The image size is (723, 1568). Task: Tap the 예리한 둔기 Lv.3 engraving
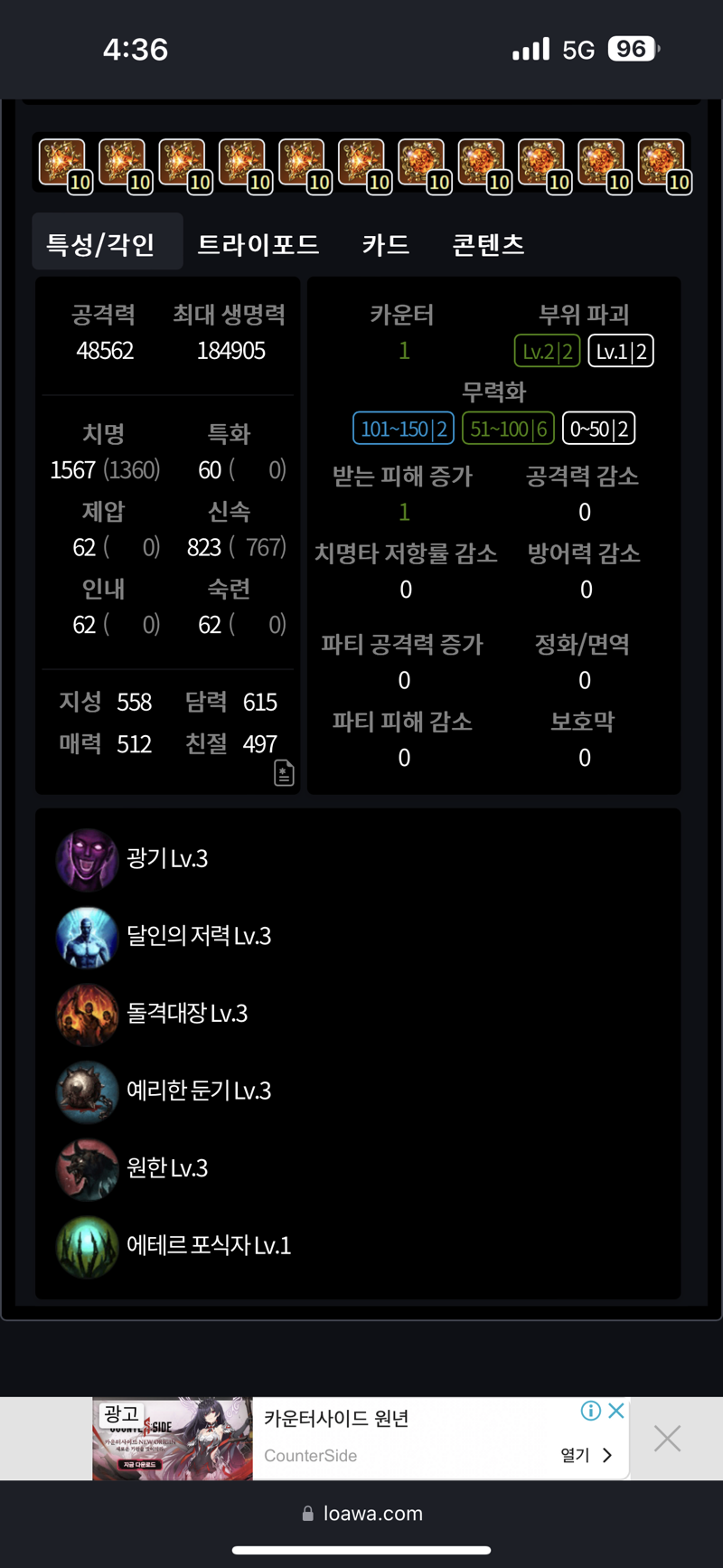pyautogui.click(x=199, y=1091)
